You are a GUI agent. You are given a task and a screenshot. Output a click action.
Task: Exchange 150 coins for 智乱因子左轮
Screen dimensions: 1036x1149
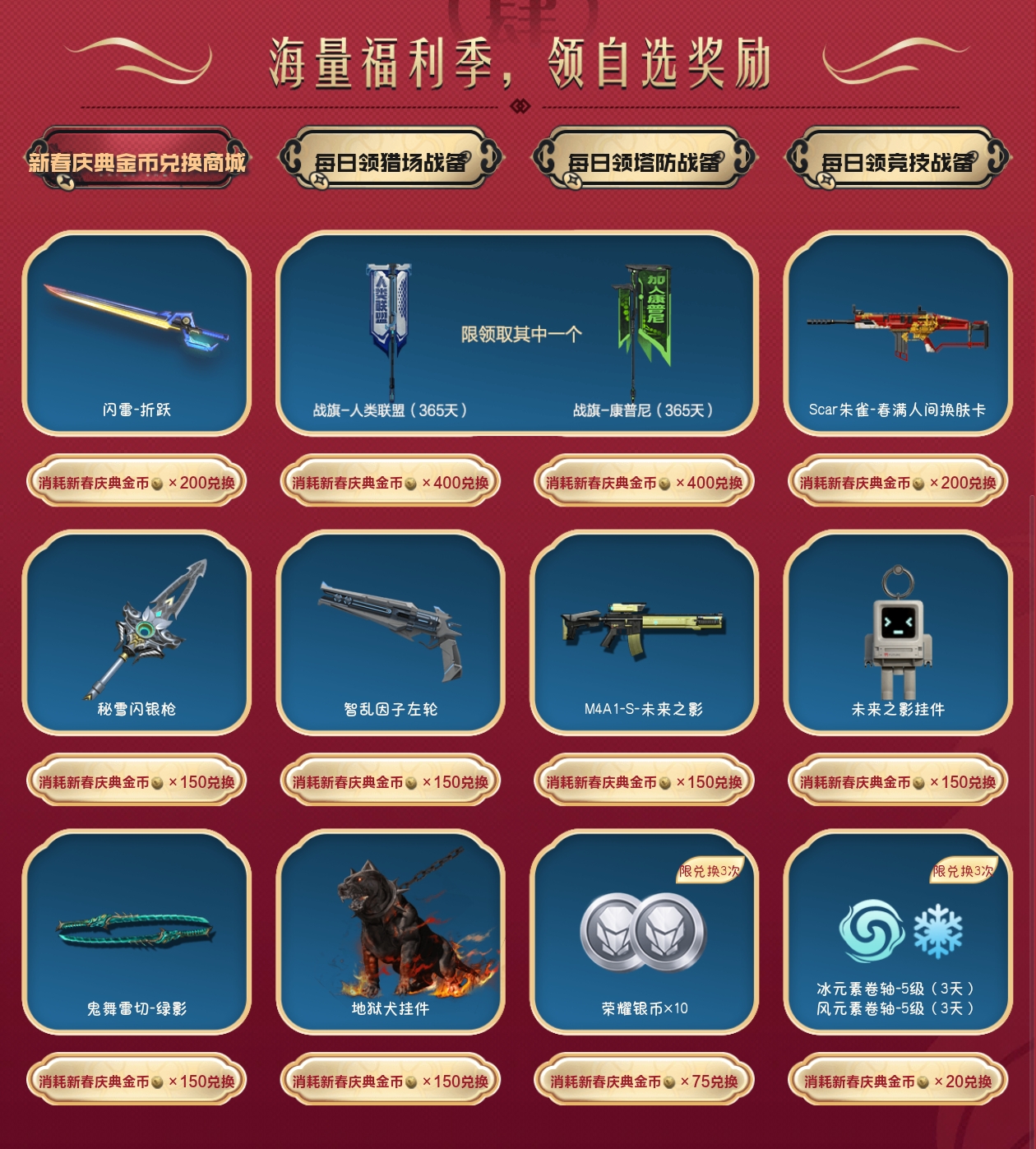391,782
